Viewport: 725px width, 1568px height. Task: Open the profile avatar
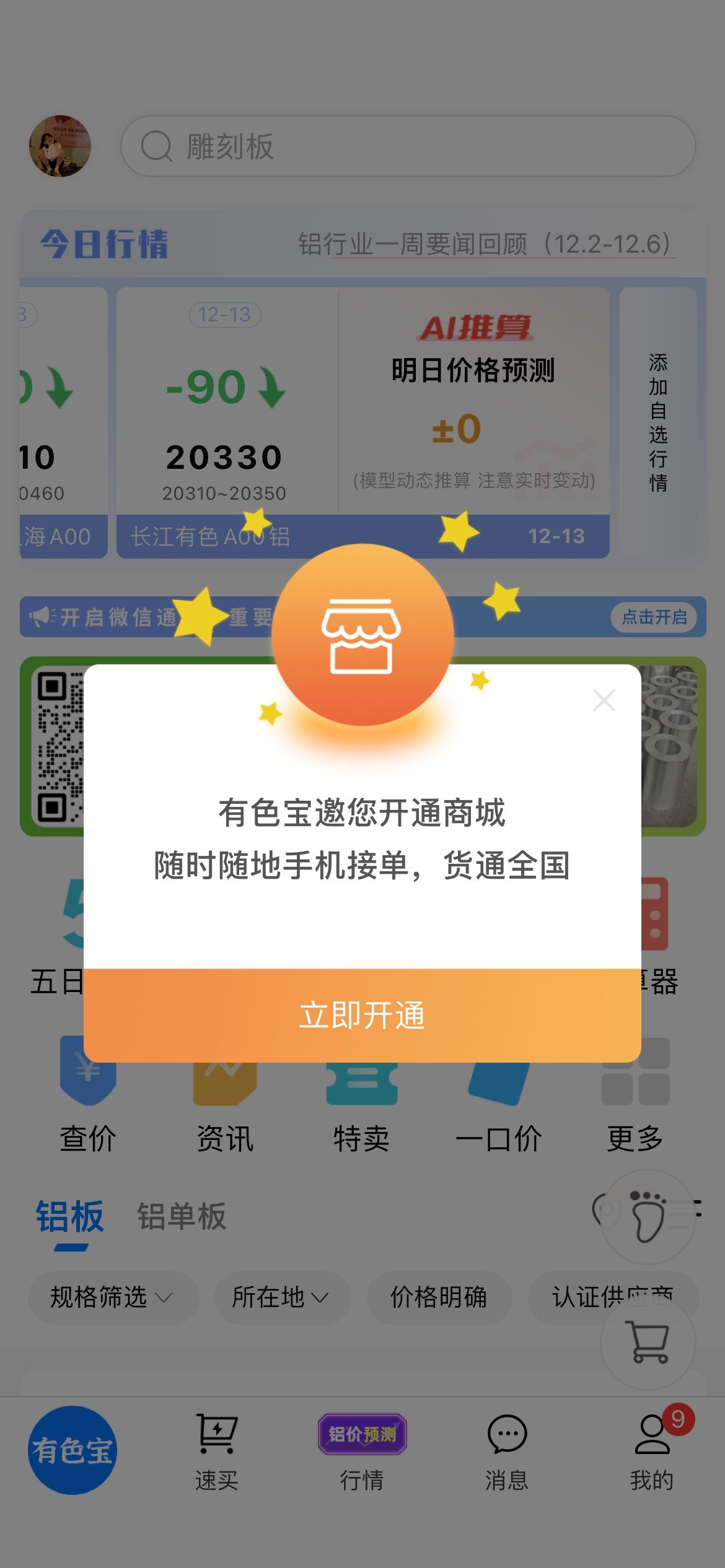click(x=60, y=146)
